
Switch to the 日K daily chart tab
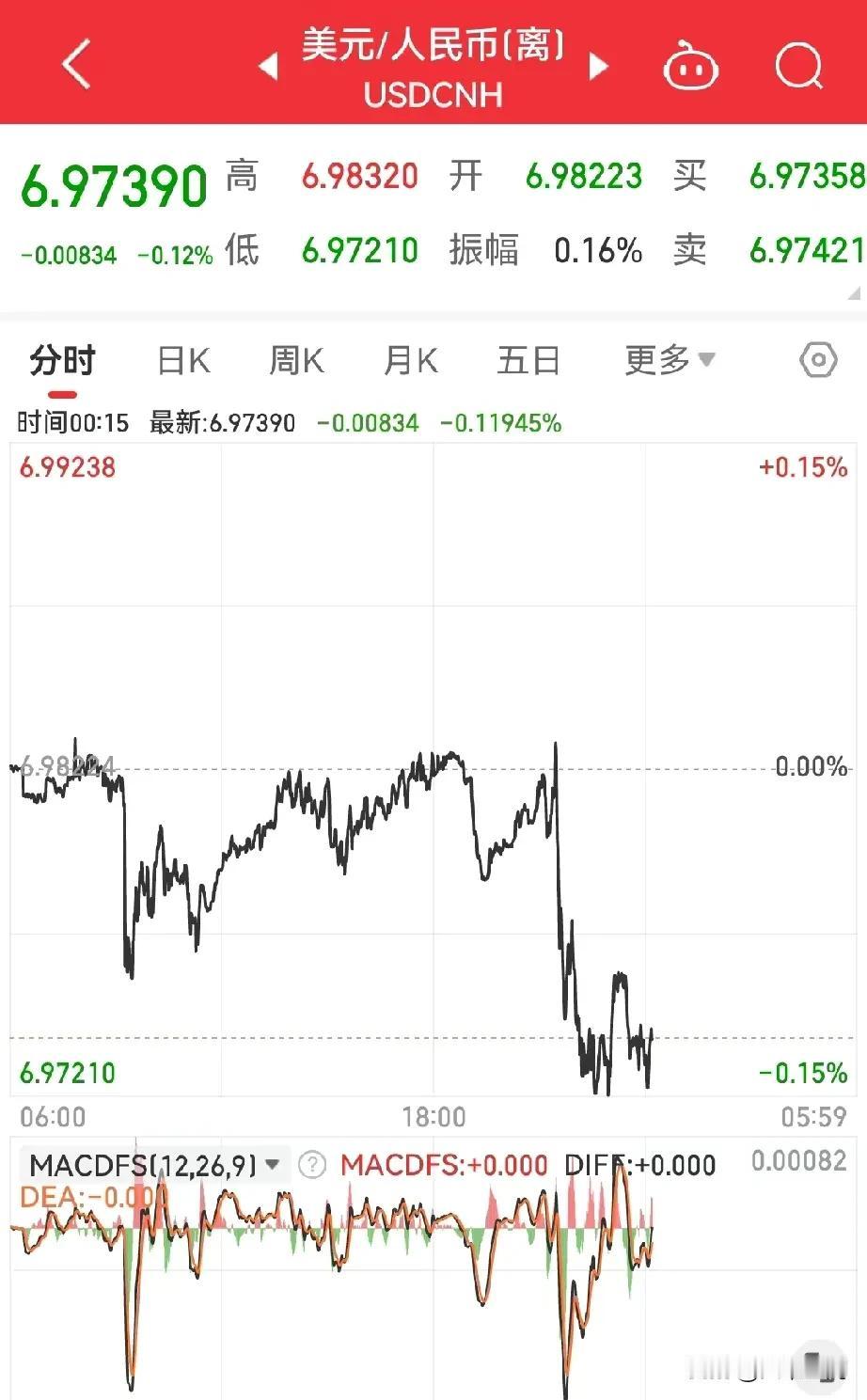[x=182, y=360]
